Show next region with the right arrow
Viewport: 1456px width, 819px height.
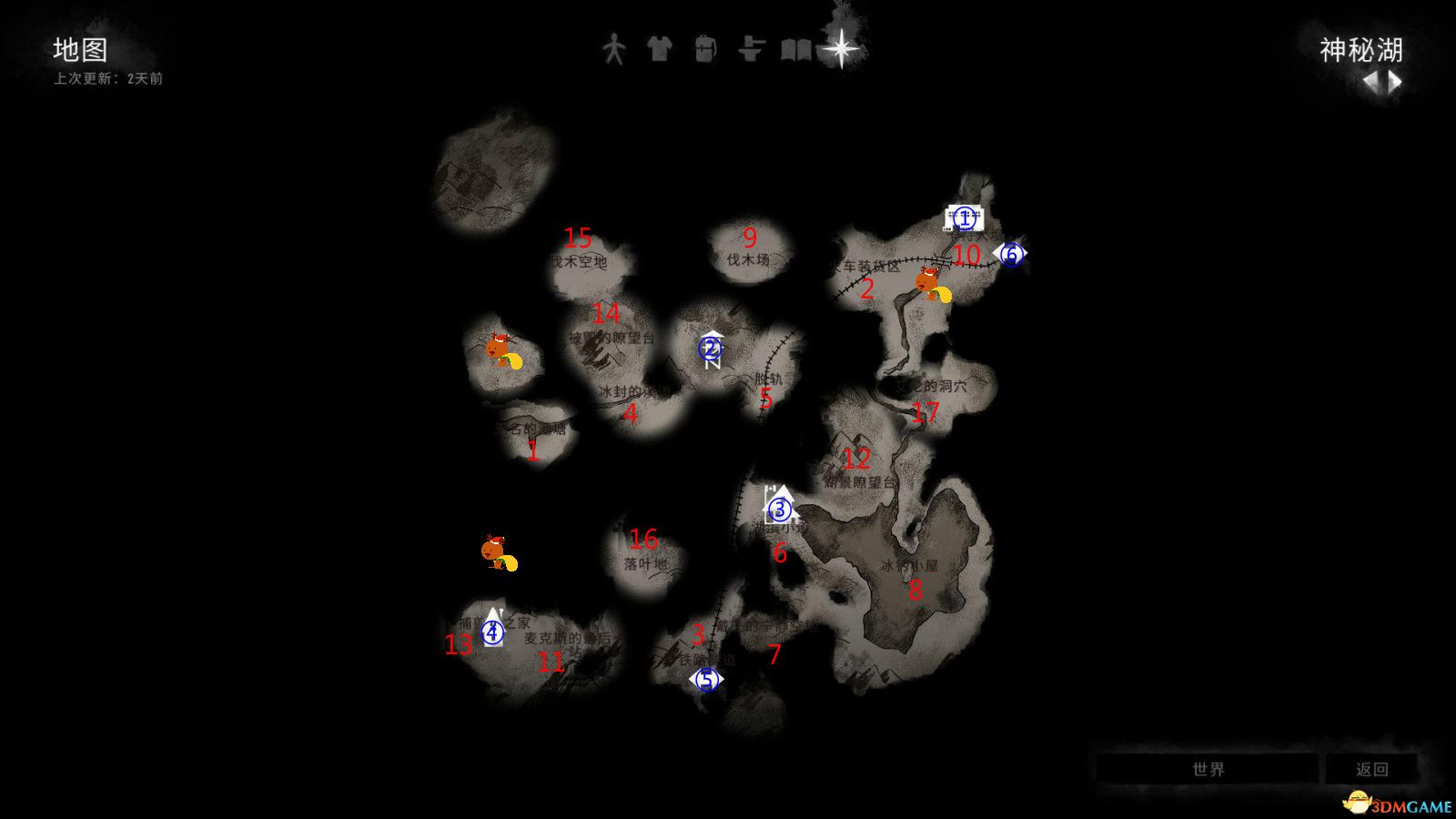1395,83
